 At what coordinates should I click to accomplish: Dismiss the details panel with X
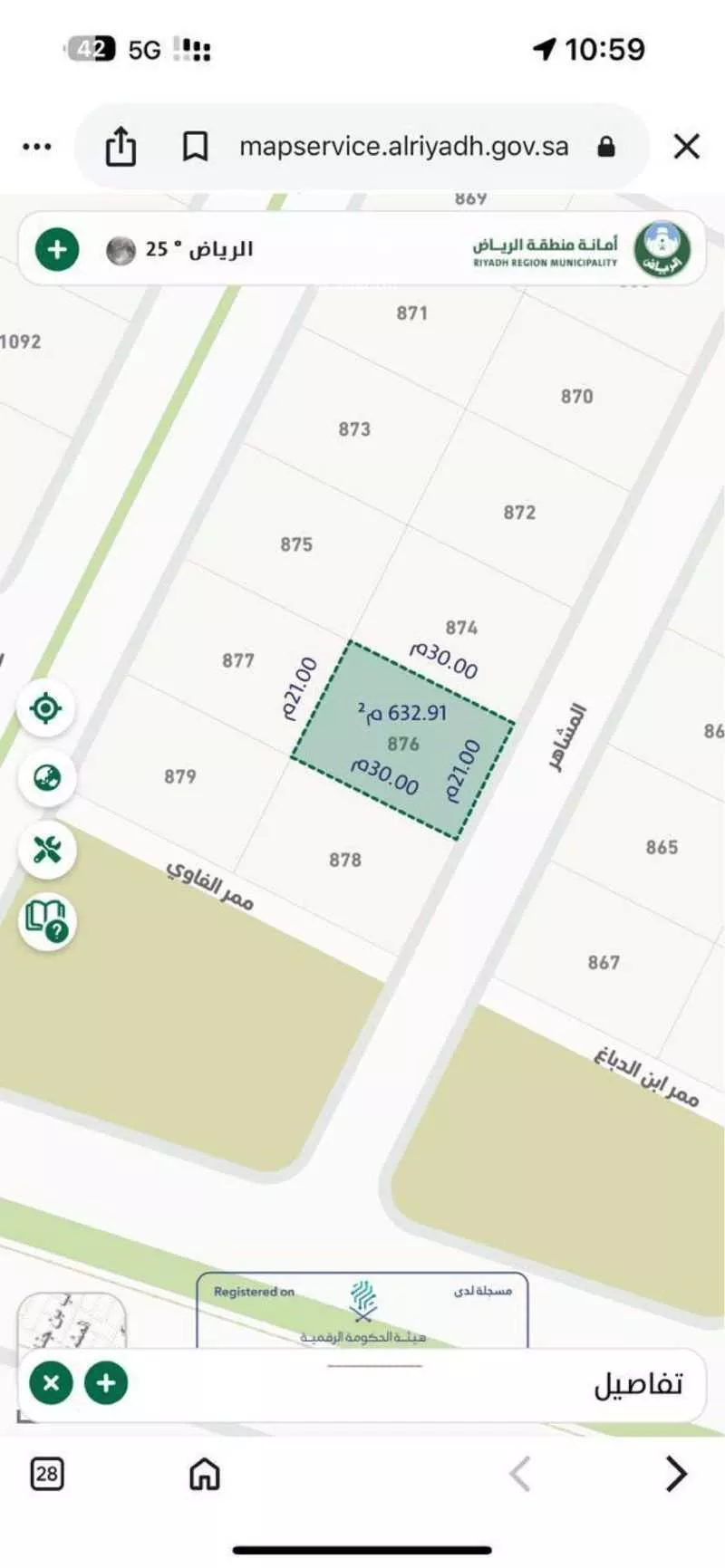[52, 1383]
